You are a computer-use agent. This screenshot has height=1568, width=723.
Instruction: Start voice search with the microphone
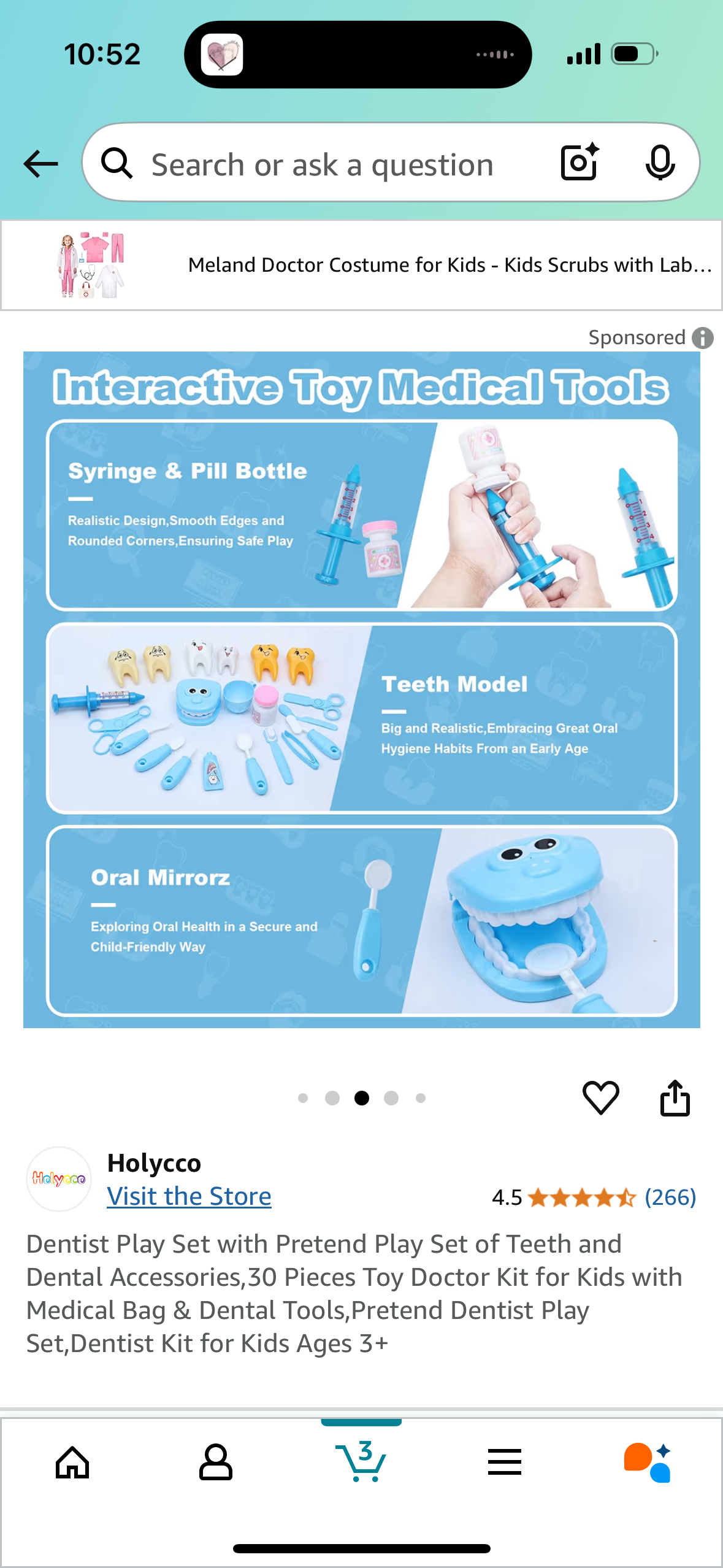660,163
